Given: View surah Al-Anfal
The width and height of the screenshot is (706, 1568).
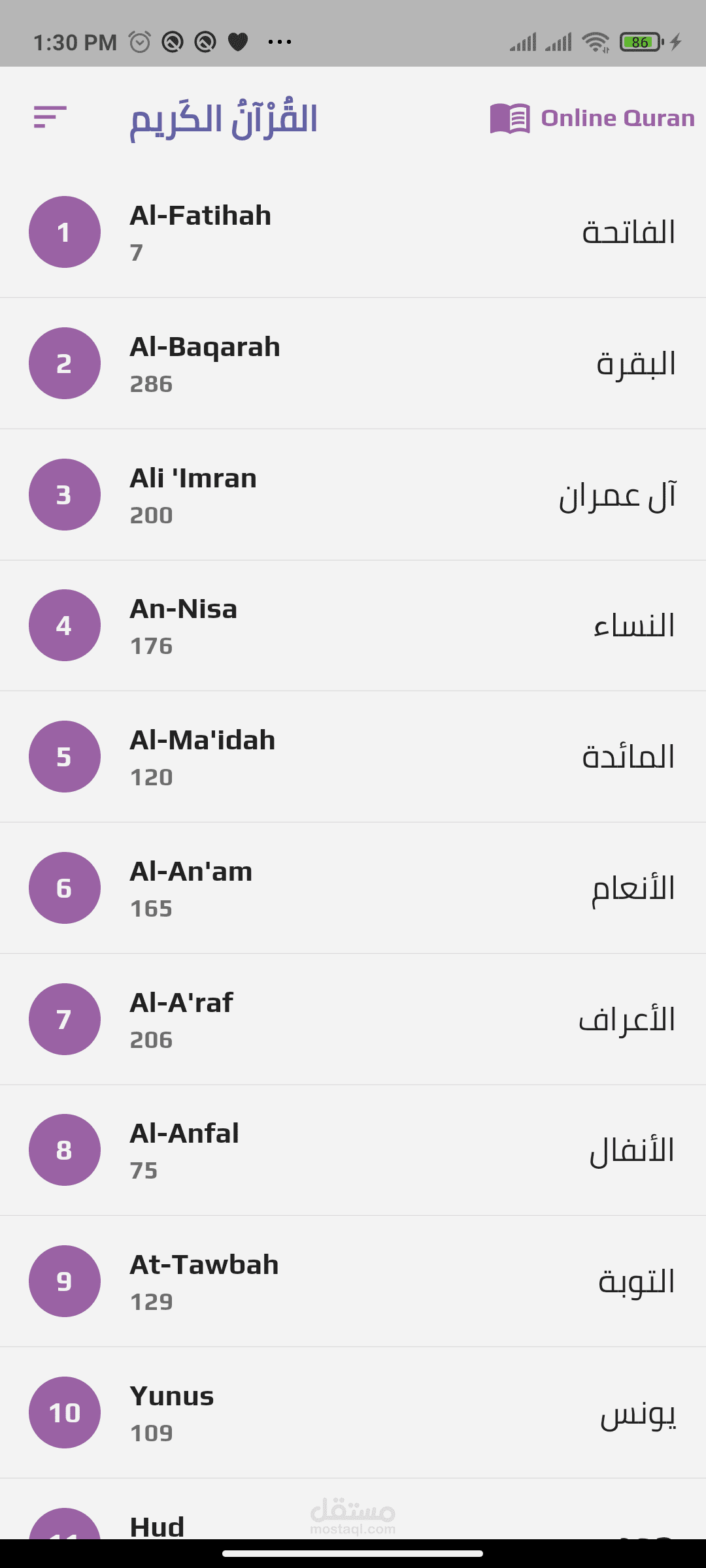Looking at the screenshot, I should click(353, 1151).
